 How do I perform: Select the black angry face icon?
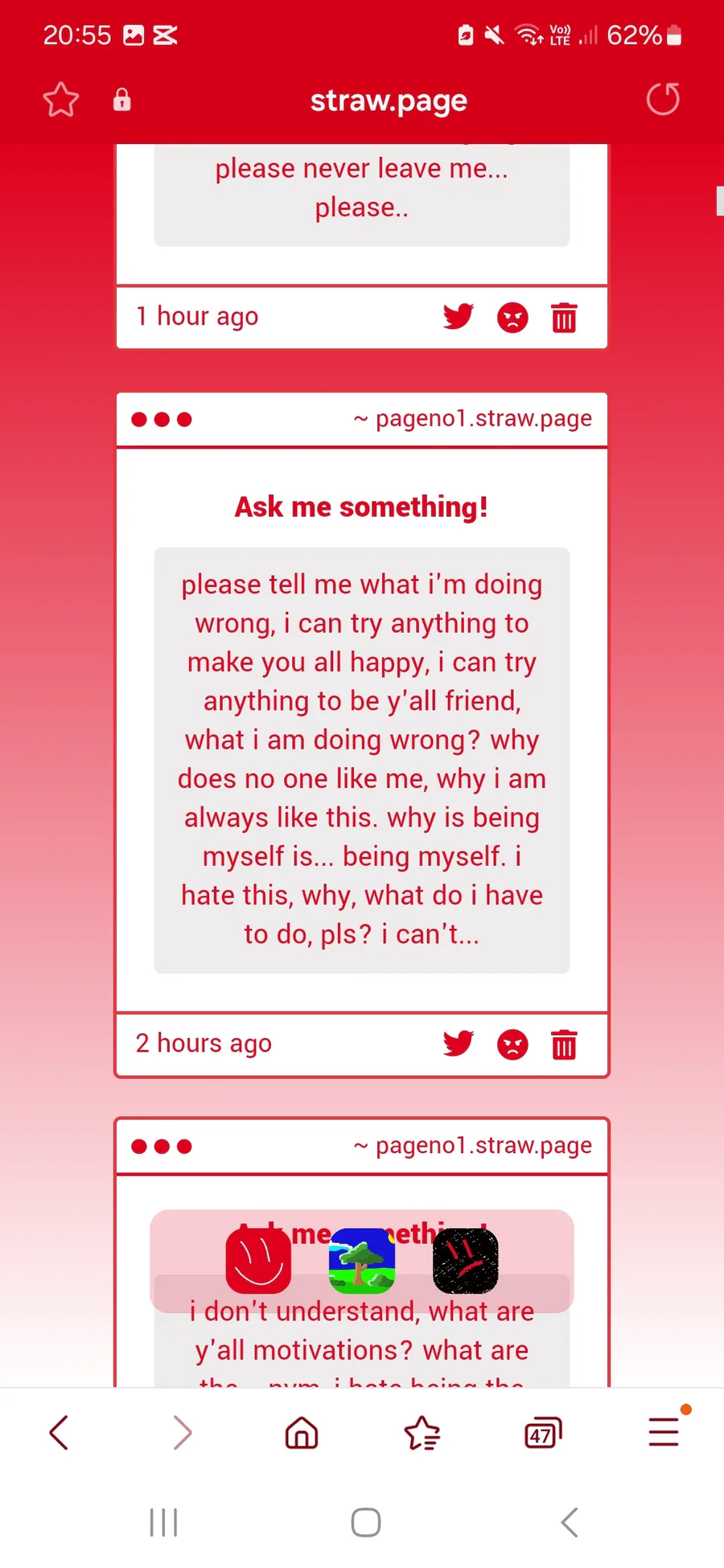point(466,1261)
